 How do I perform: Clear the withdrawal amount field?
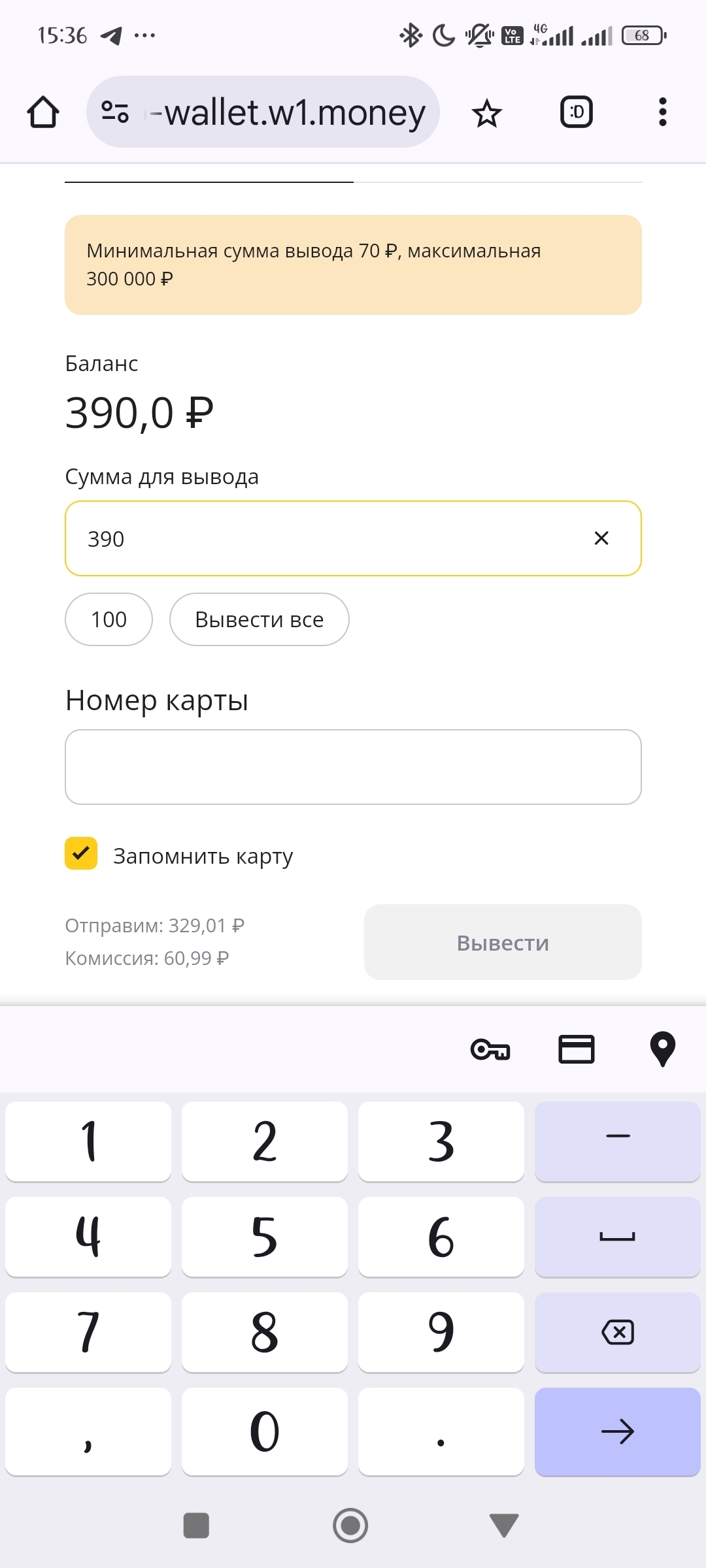[x=601, y=538]
